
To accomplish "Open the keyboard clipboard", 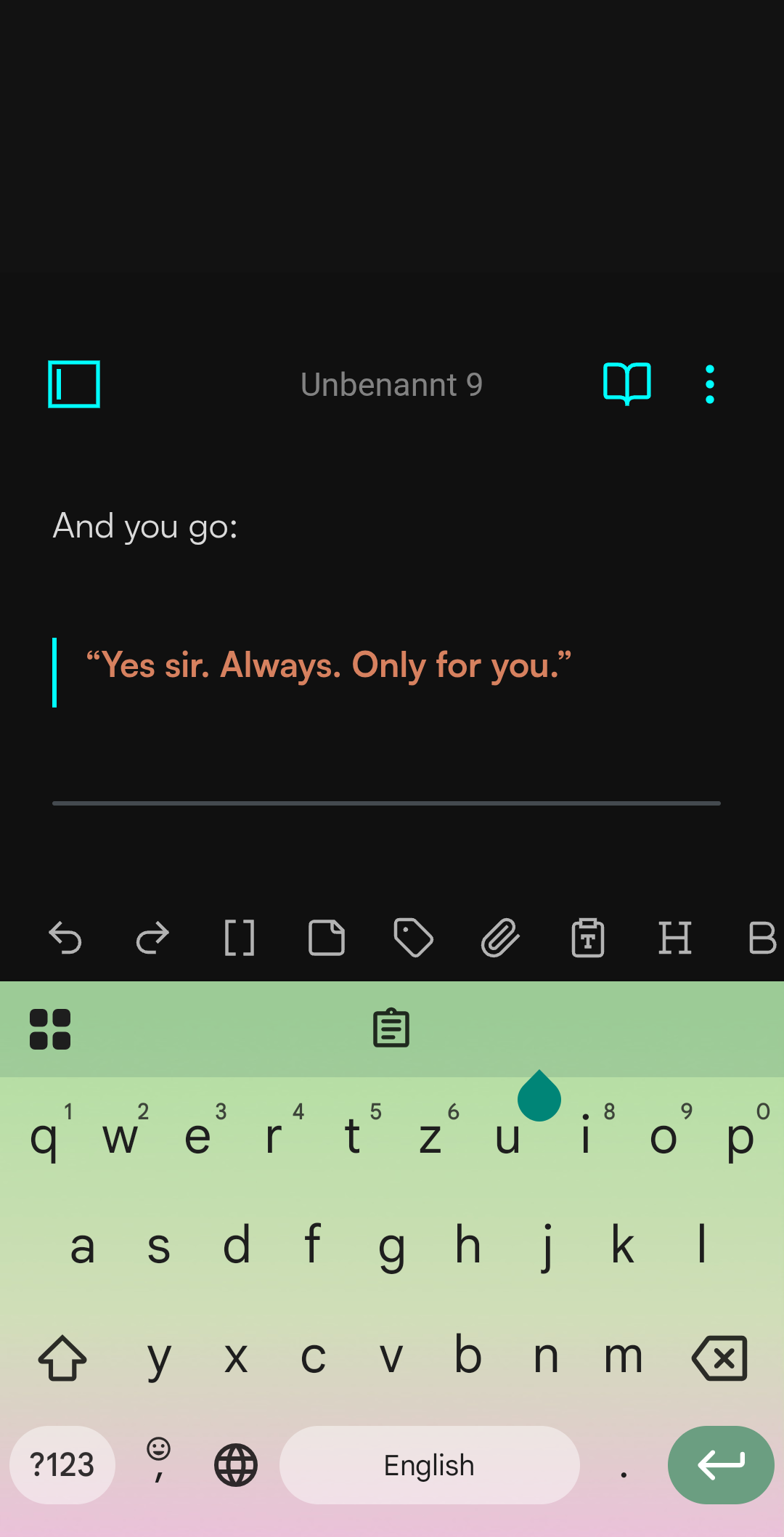I will [x=391, y=1029].
